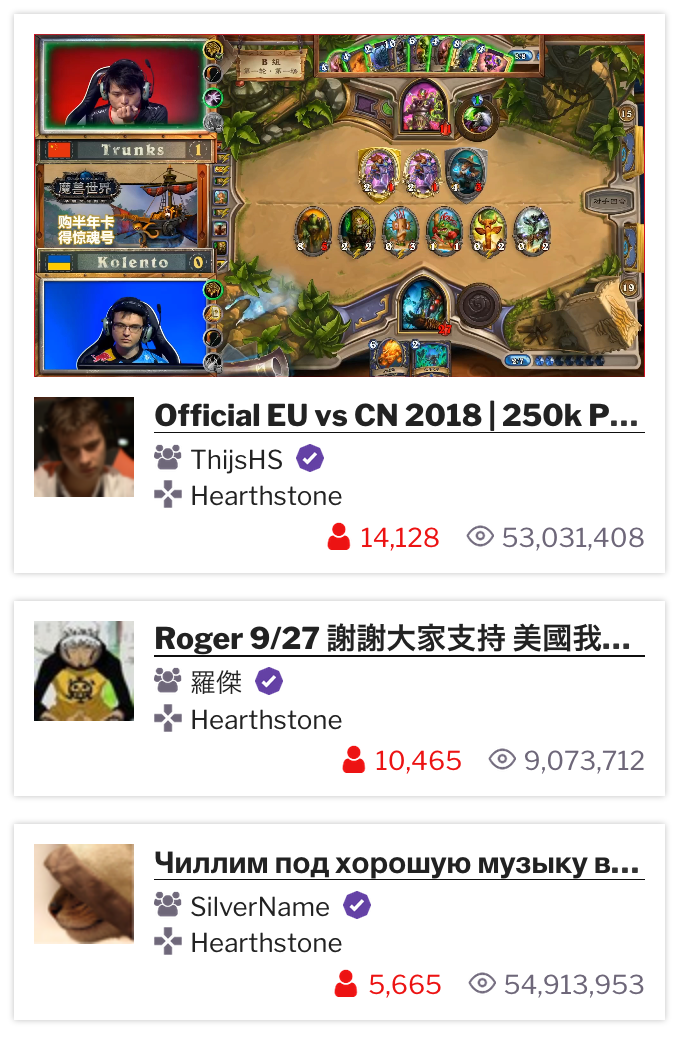View SilverName channel avatar
688x1038 pixels.
click(x=84, y=894)
